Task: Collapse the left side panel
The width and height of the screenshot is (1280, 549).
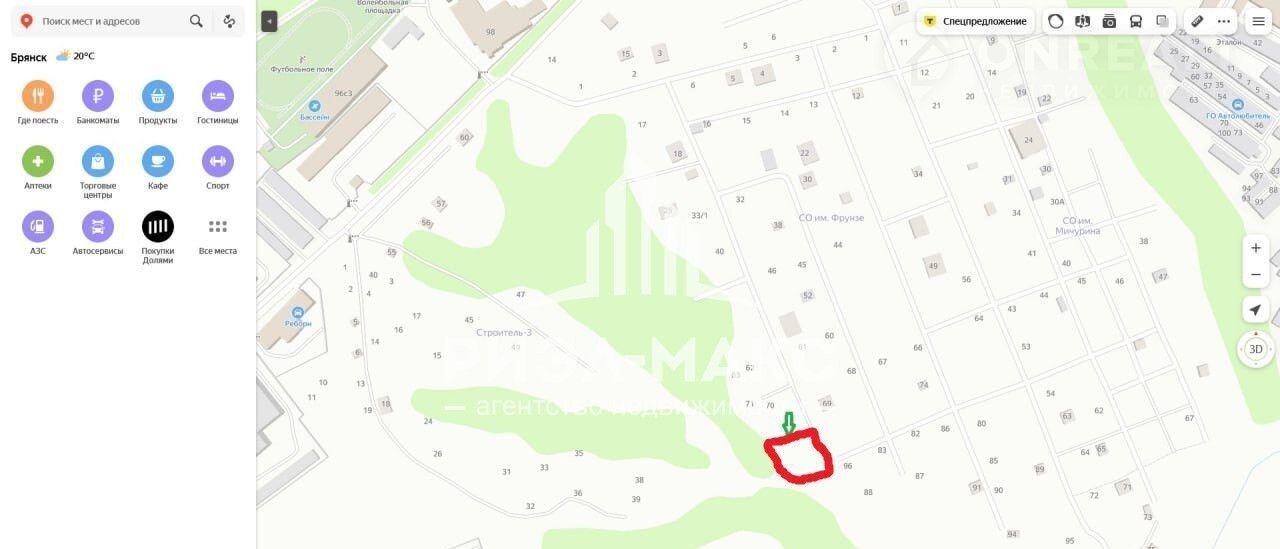Action: (x=268, y=21)
